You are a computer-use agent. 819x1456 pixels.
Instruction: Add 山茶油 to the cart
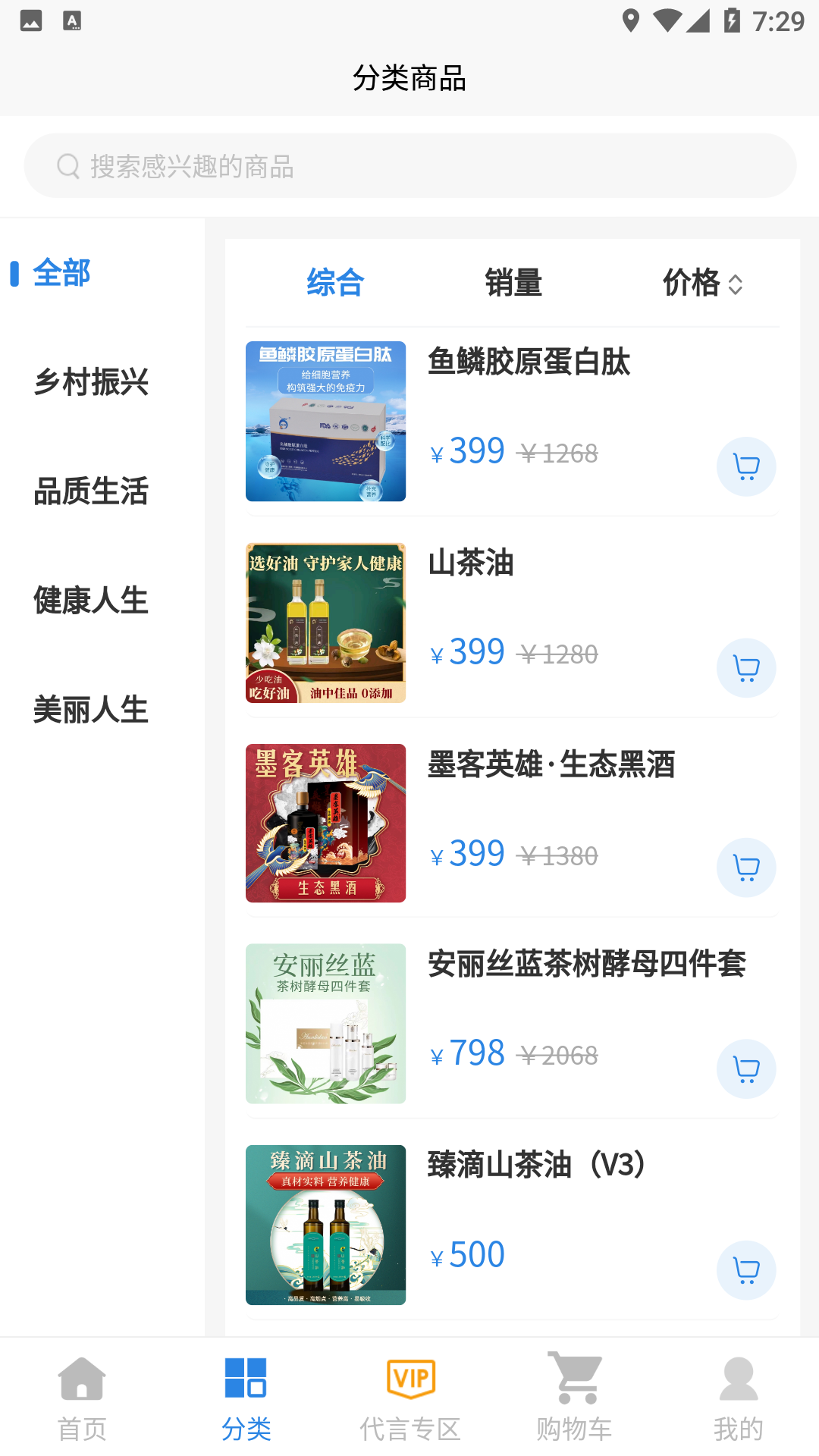click(745, 668)
